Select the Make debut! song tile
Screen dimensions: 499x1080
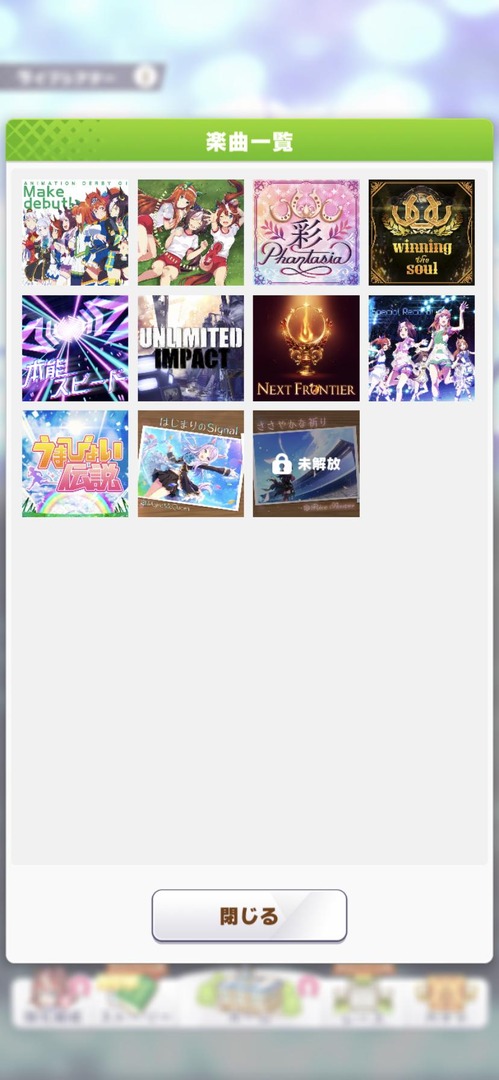pyautogui.click(x=75, y=233)
